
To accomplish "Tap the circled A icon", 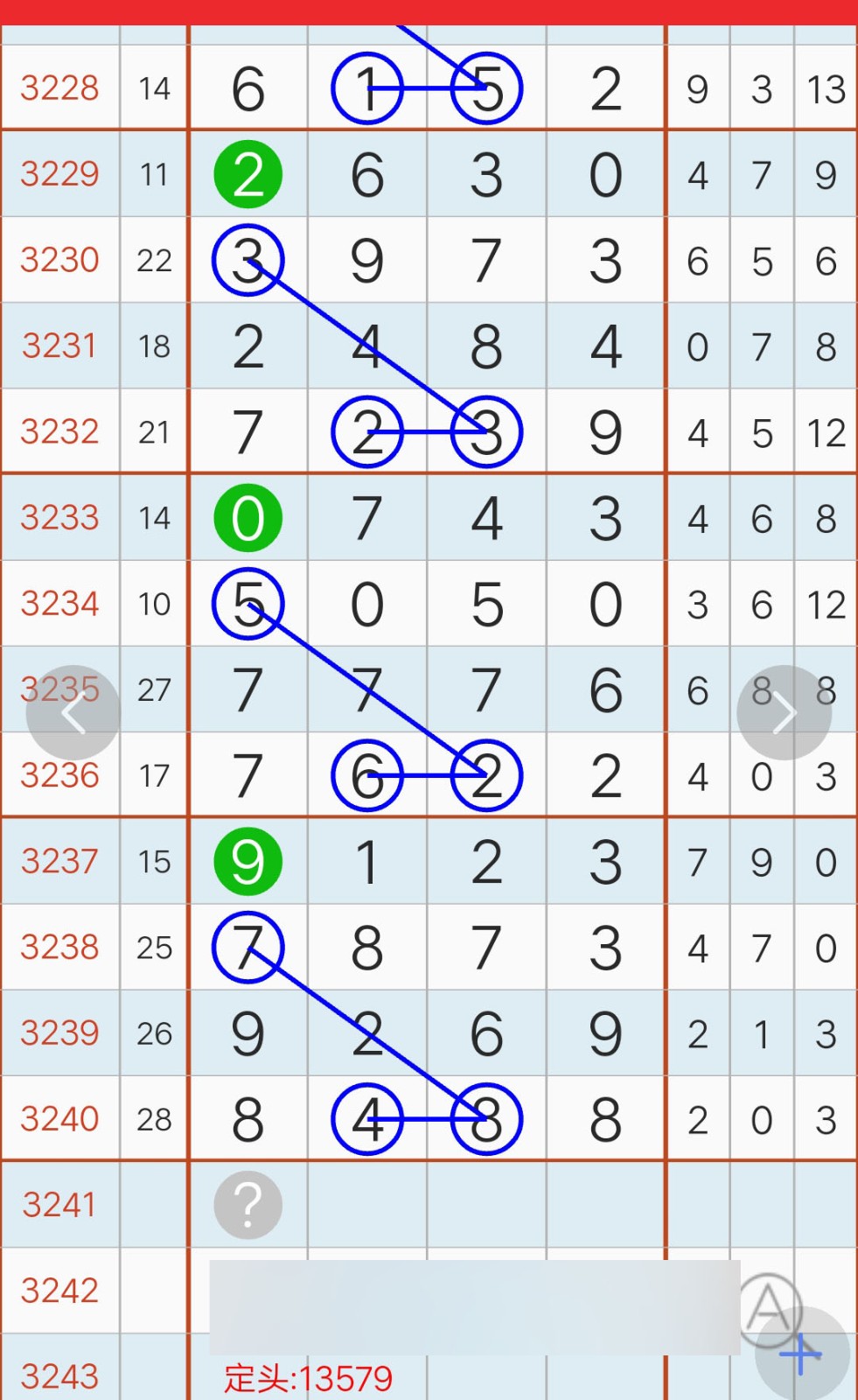I will [x=771, y=1308].
